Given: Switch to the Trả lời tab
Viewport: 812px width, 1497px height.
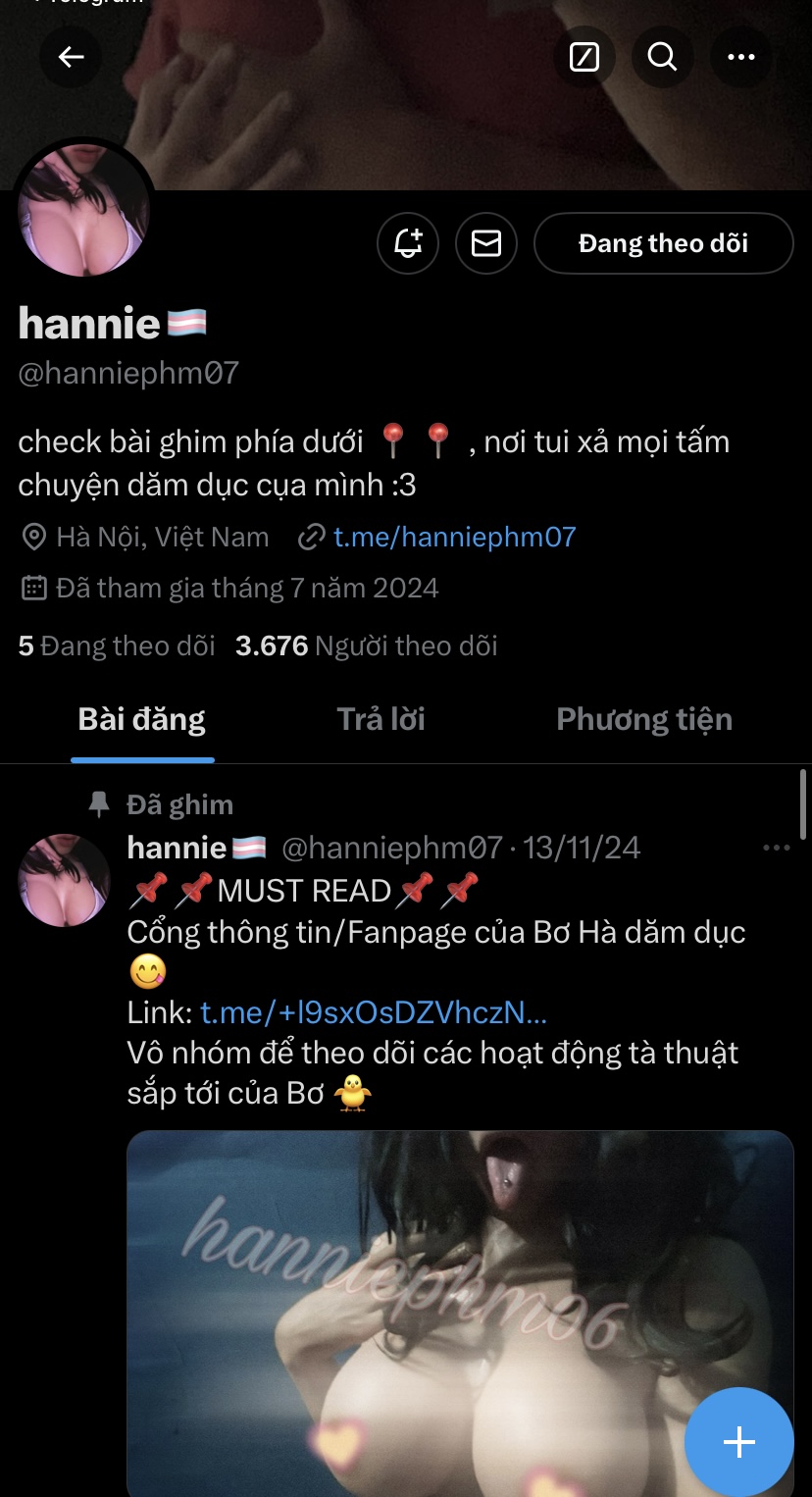Looking at the screenshot, I should click(381, 720).
